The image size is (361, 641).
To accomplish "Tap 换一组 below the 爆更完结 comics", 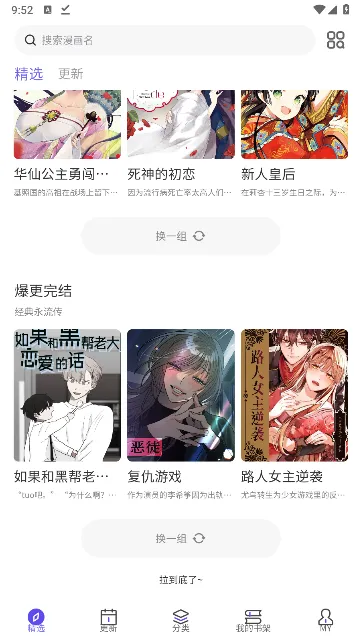I will tap(181, 538).
